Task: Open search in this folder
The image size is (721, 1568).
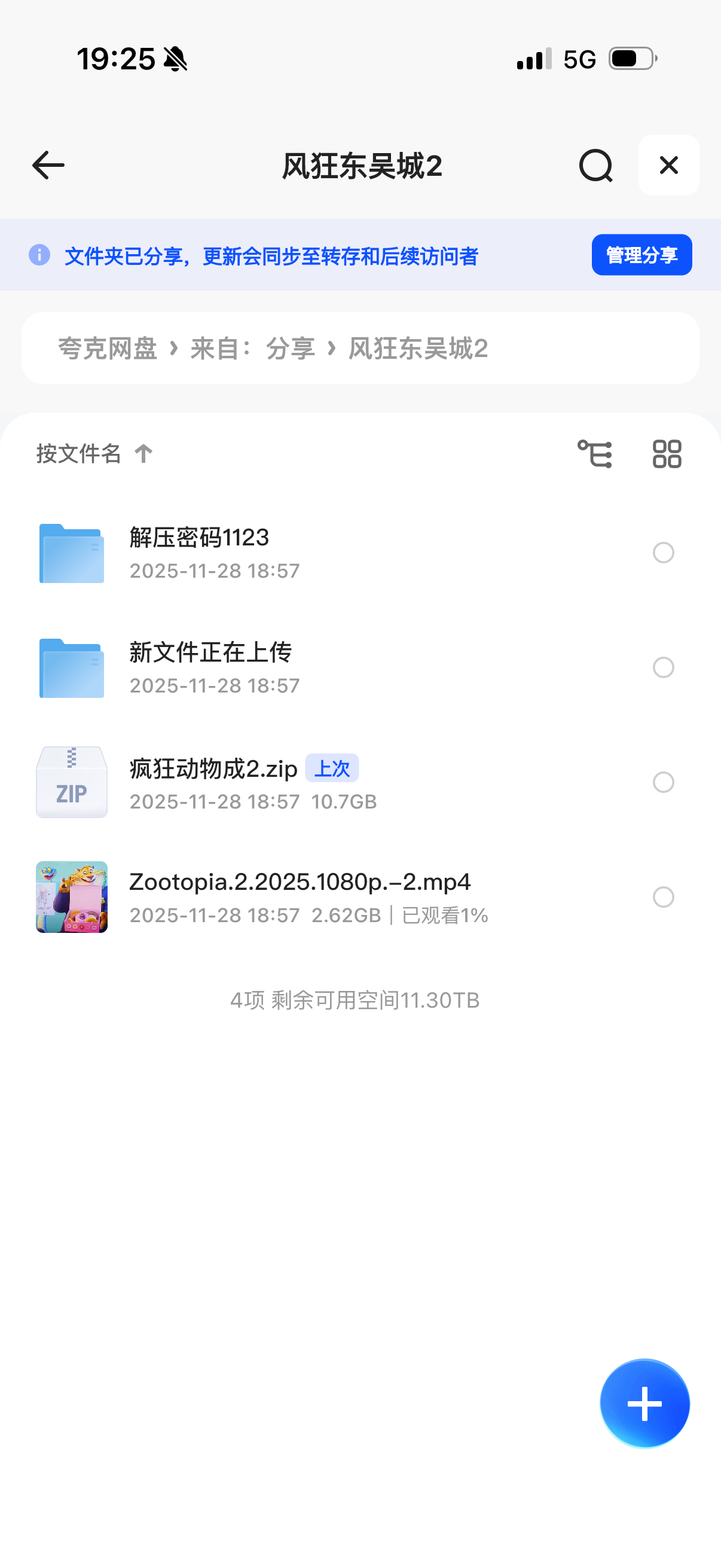Action: click(595, 165)
